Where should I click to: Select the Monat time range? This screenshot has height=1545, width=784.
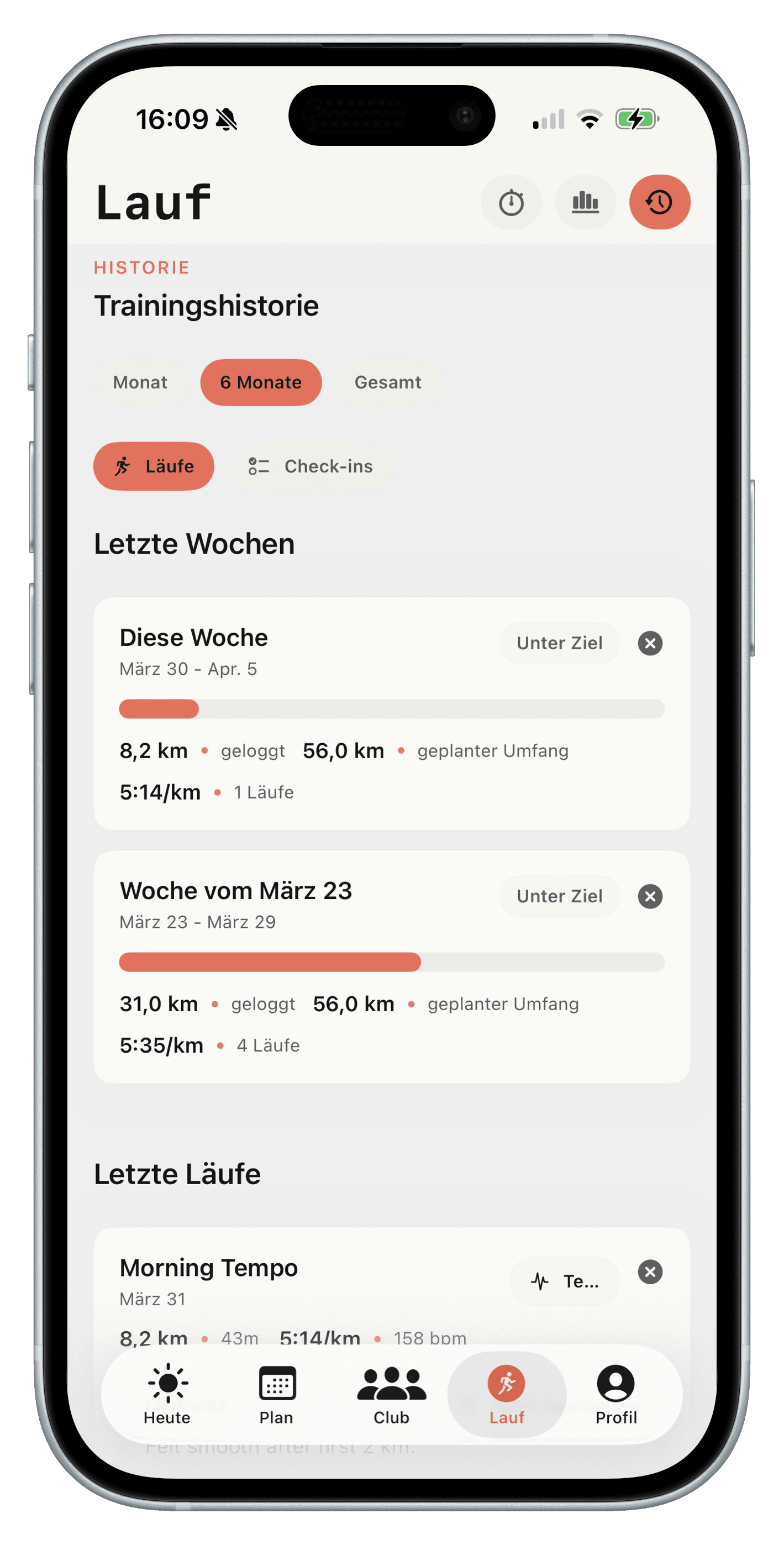point(140,382)
